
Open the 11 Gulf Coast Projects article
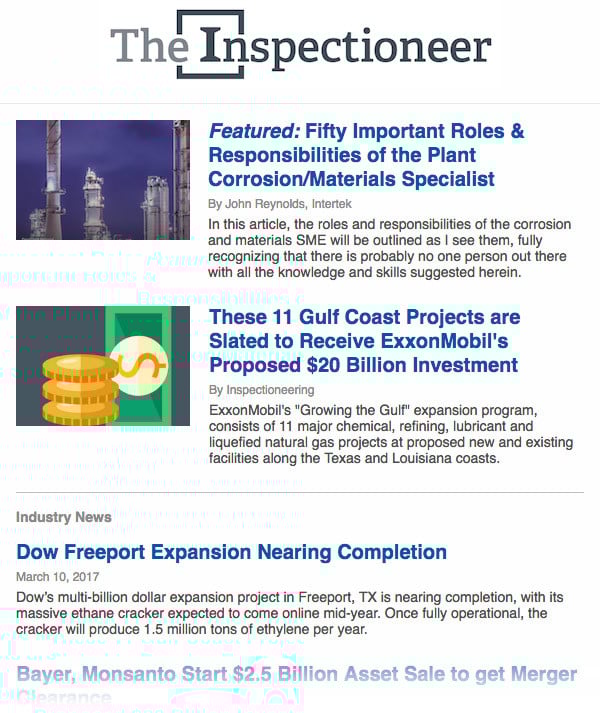[364, 341]
